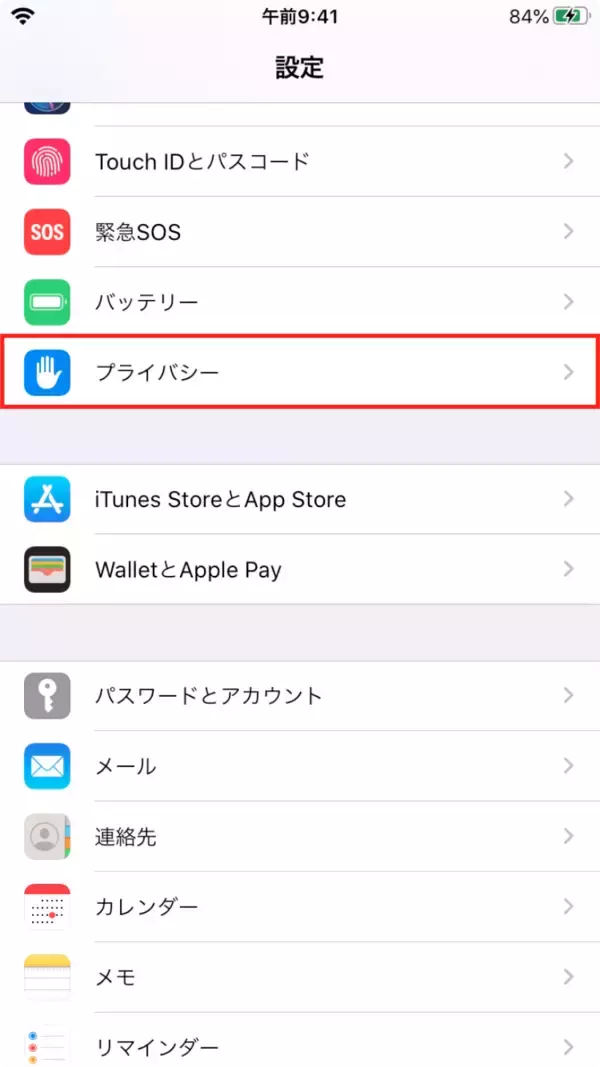The width and height of the screenshot is (600, 1067).
Task: Go to バッテリー settings
Action: [x=300, y=302]
